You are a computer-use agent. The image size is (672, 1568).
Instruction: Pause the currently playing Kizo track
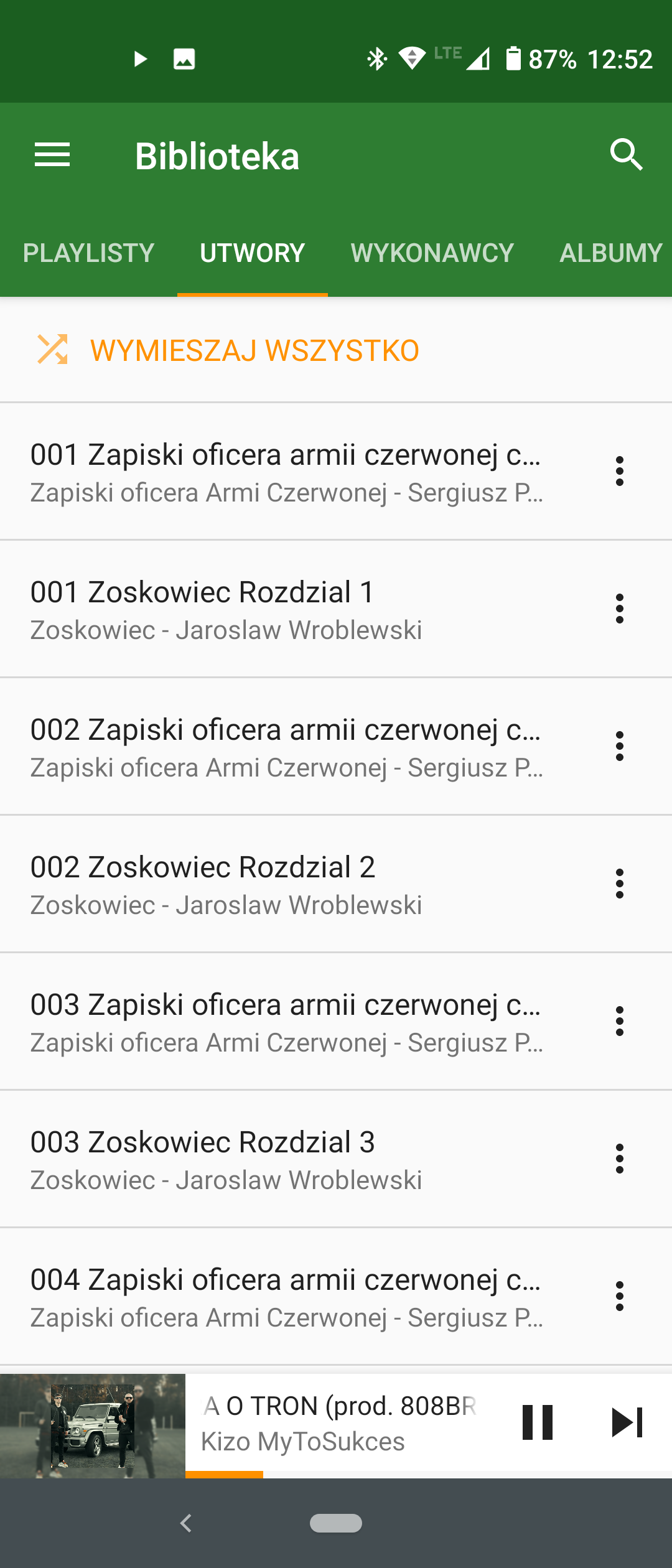click(538, 1423)
